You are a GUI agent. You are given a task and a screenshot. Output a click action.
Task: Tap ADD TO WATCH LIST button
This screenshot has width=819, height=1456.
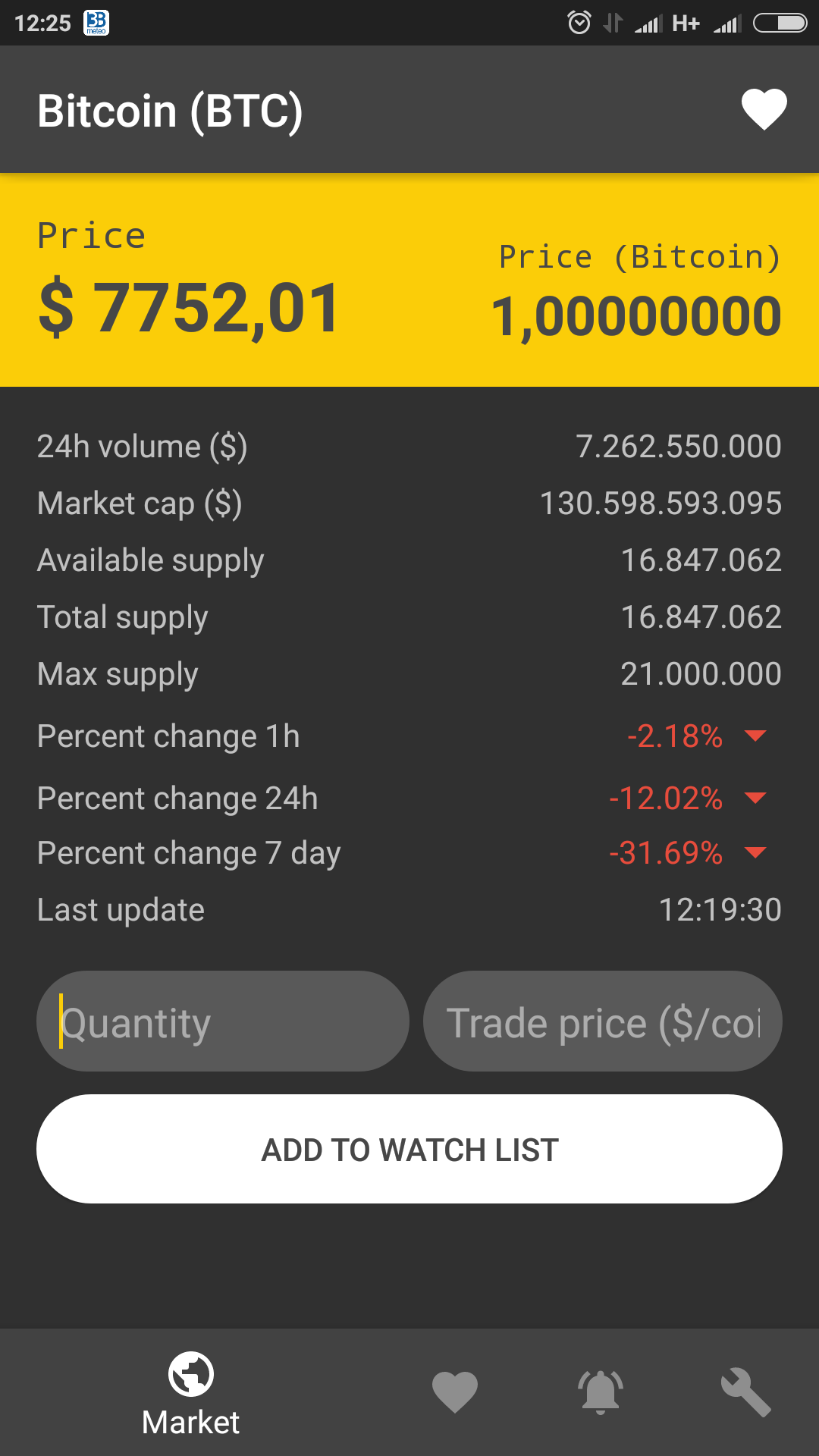409,1149
